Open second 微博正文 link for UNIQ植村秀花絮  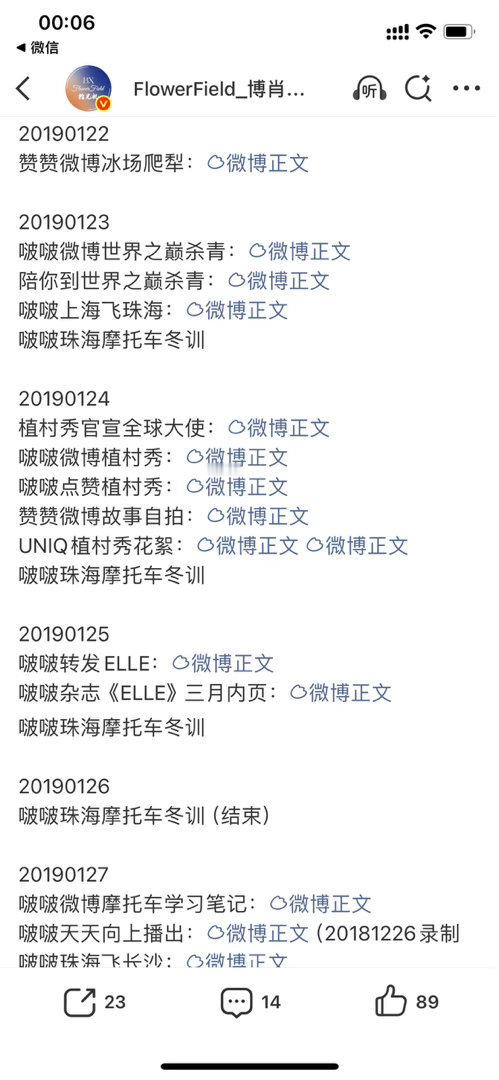pyautogui.click(x=357, y=546)
